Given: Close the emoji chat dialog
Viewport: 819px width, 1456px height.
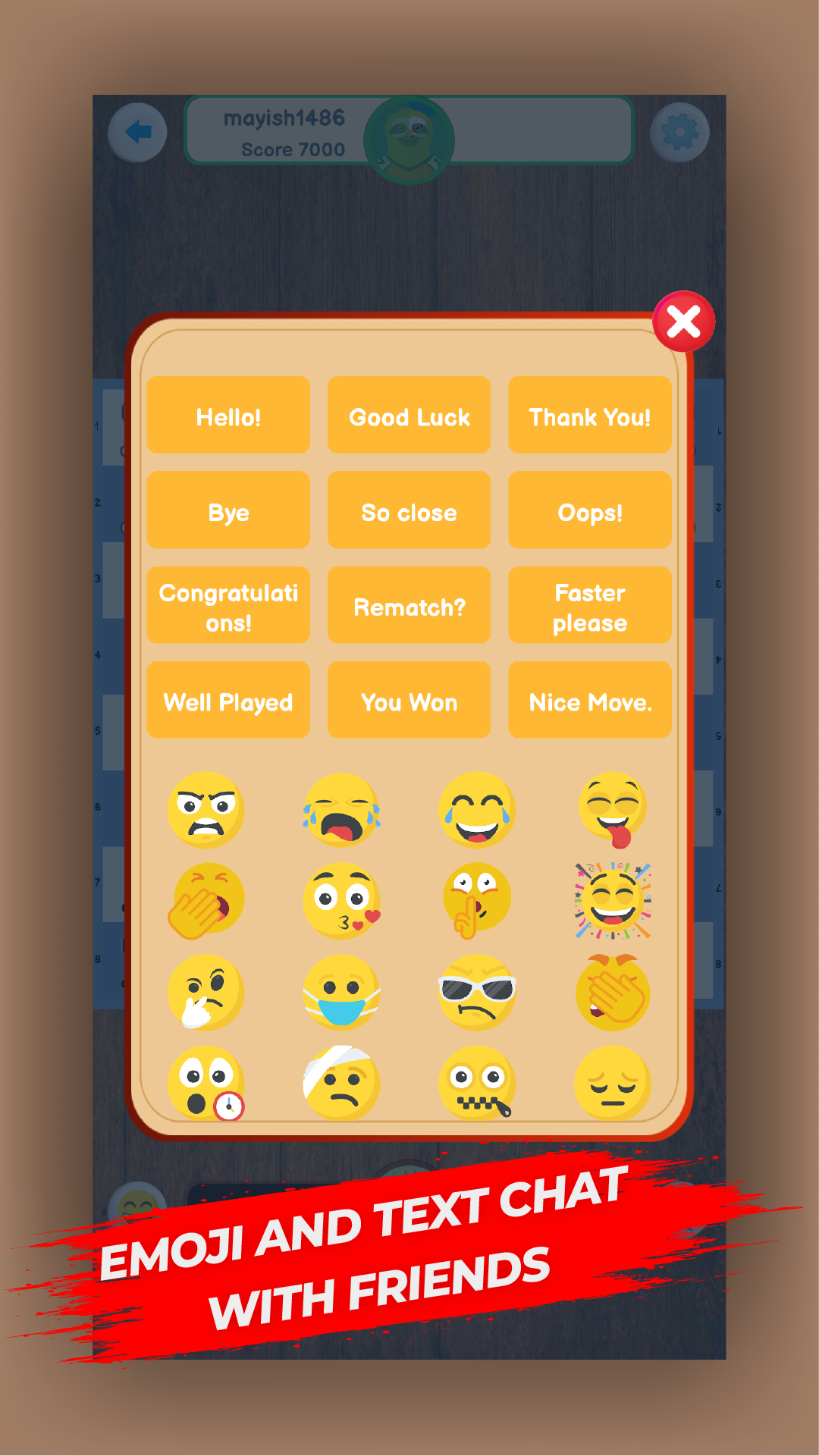Looking at the screenshot, I should click(683, 322).
